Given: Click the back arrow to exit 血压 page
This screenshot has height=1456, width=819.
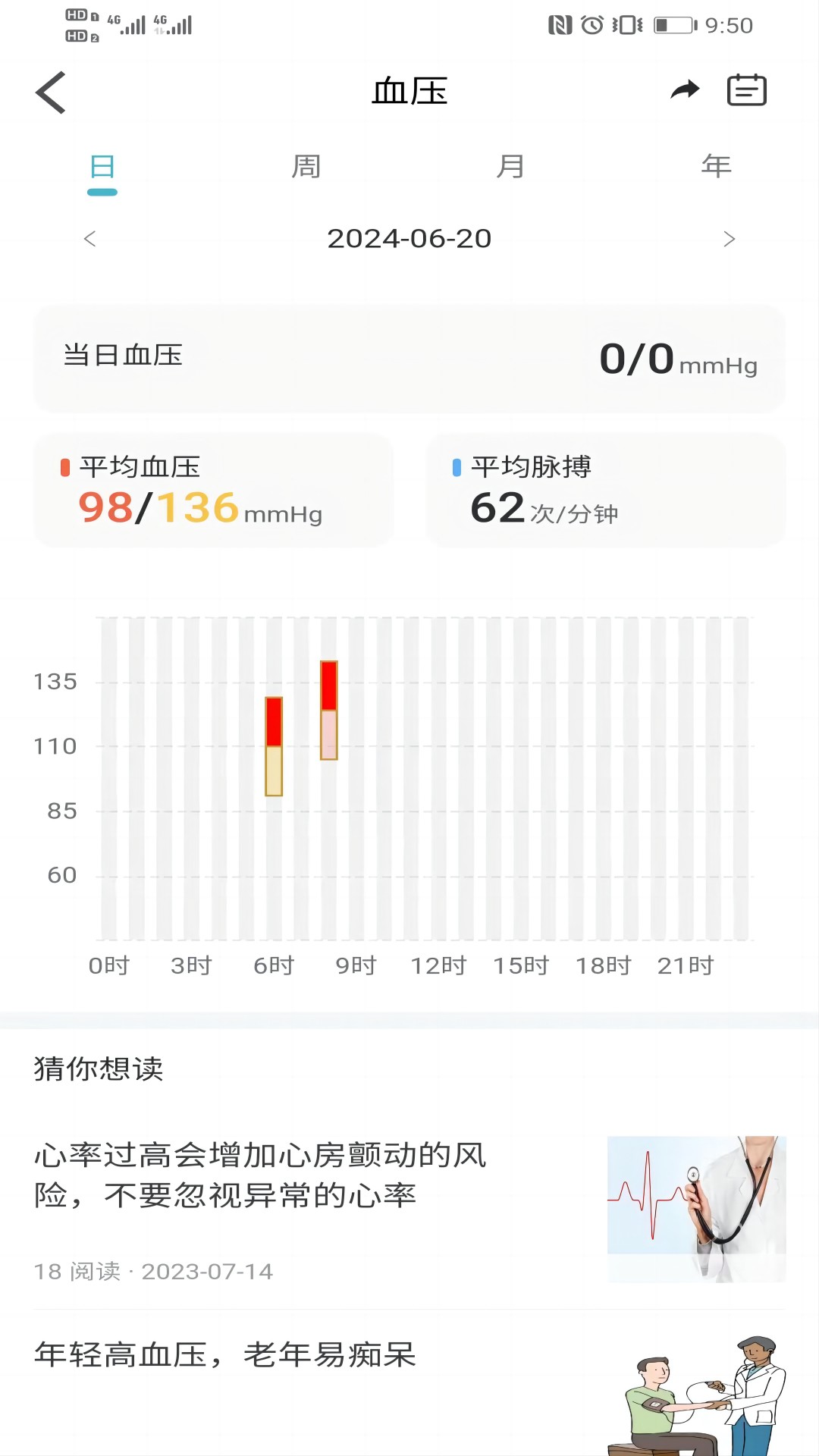Looking at the screenshot, I should [x=49, y=91].
